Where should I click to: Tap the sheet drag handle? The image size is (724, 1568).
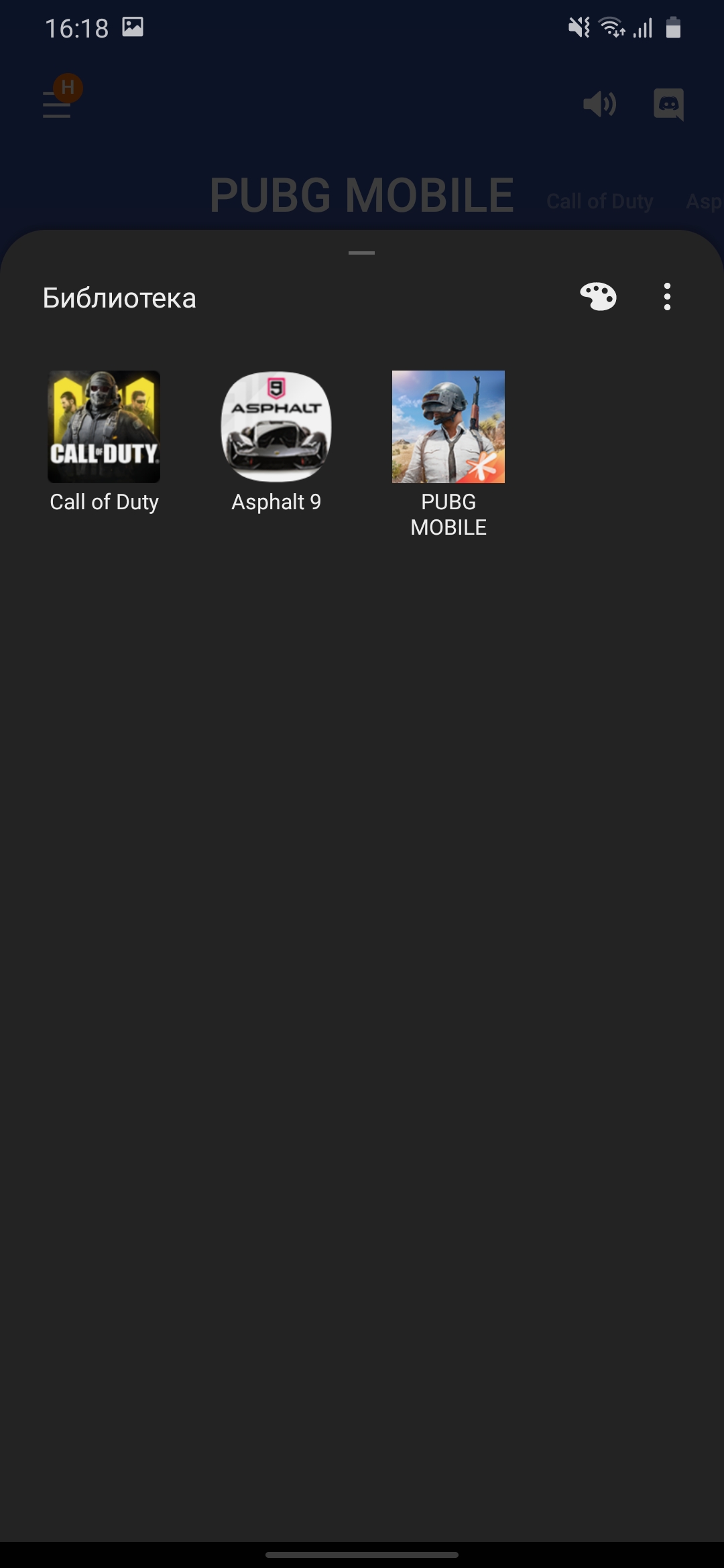point(361,253)
